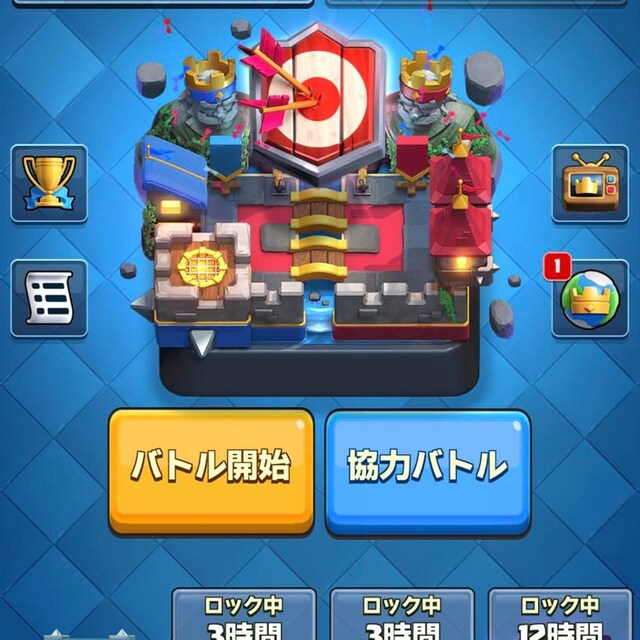Open the TV Royale icon
Image resolution: width=640 pixels, height=640 pixels.
pos(589,184)
